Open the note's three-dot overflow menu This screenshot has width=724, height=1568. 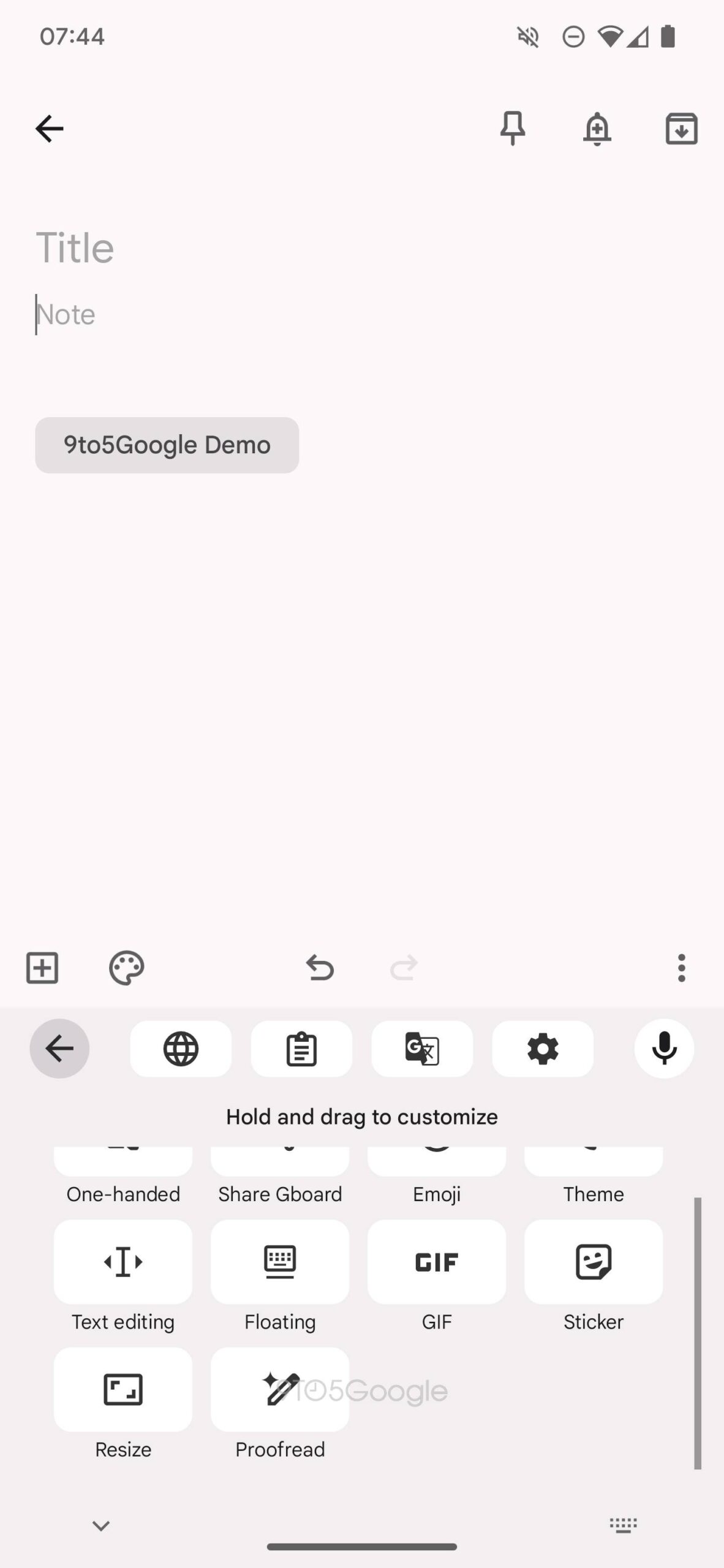[681, 968]
